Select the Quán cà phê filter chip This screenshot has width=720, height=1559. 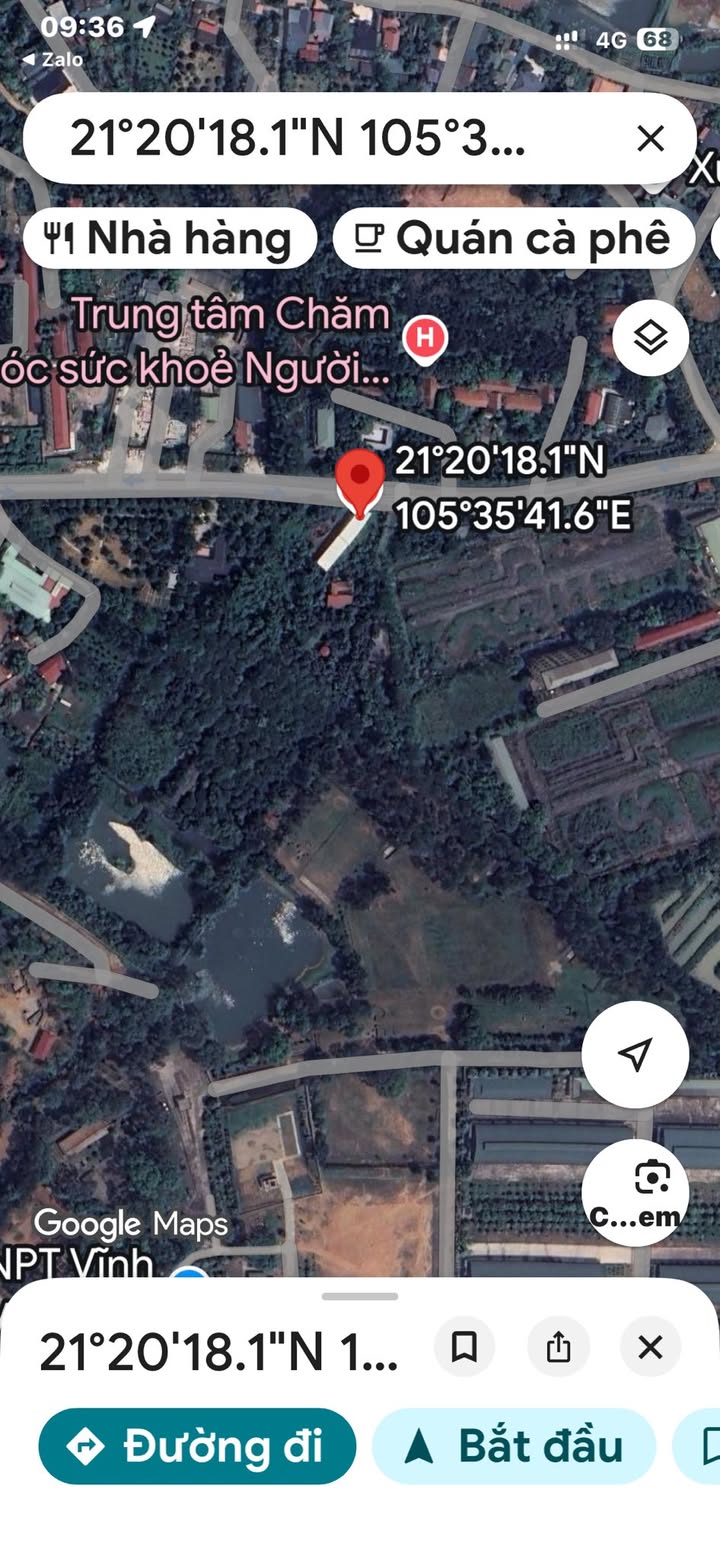coord(513,238)
